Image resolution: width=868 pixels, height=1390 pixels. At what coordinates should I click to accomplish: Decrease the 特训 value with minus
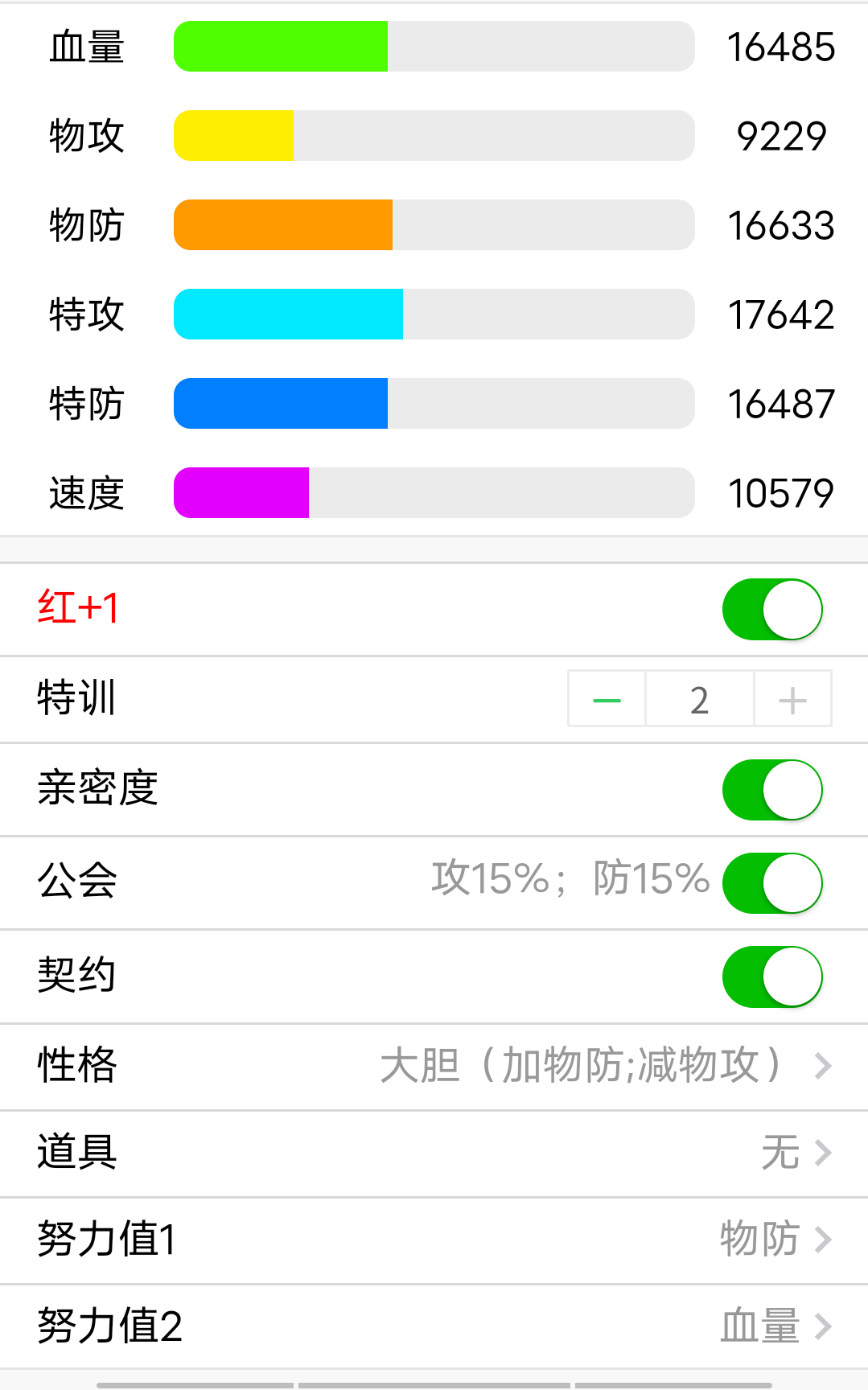pos(607,700)
